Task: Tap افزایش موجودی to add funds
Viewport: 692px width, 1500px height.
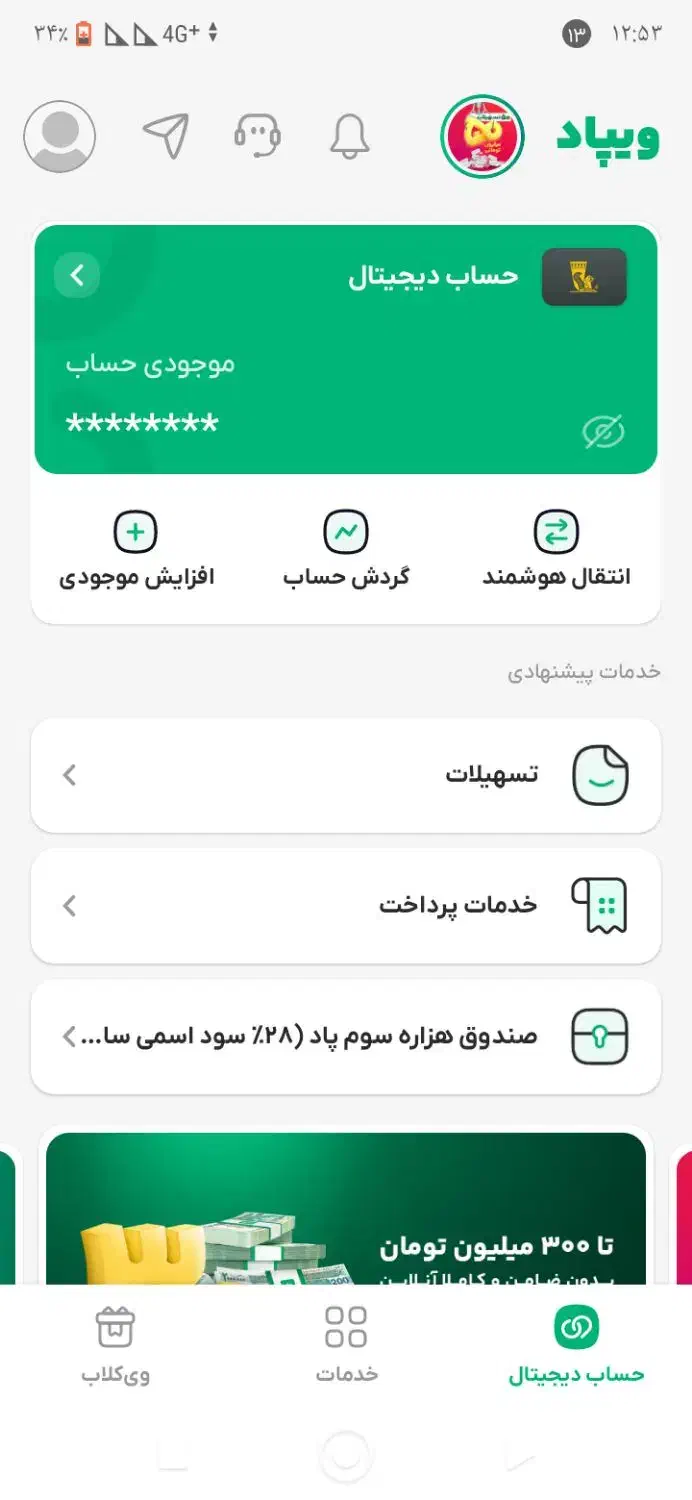Action: coord(136,549)
